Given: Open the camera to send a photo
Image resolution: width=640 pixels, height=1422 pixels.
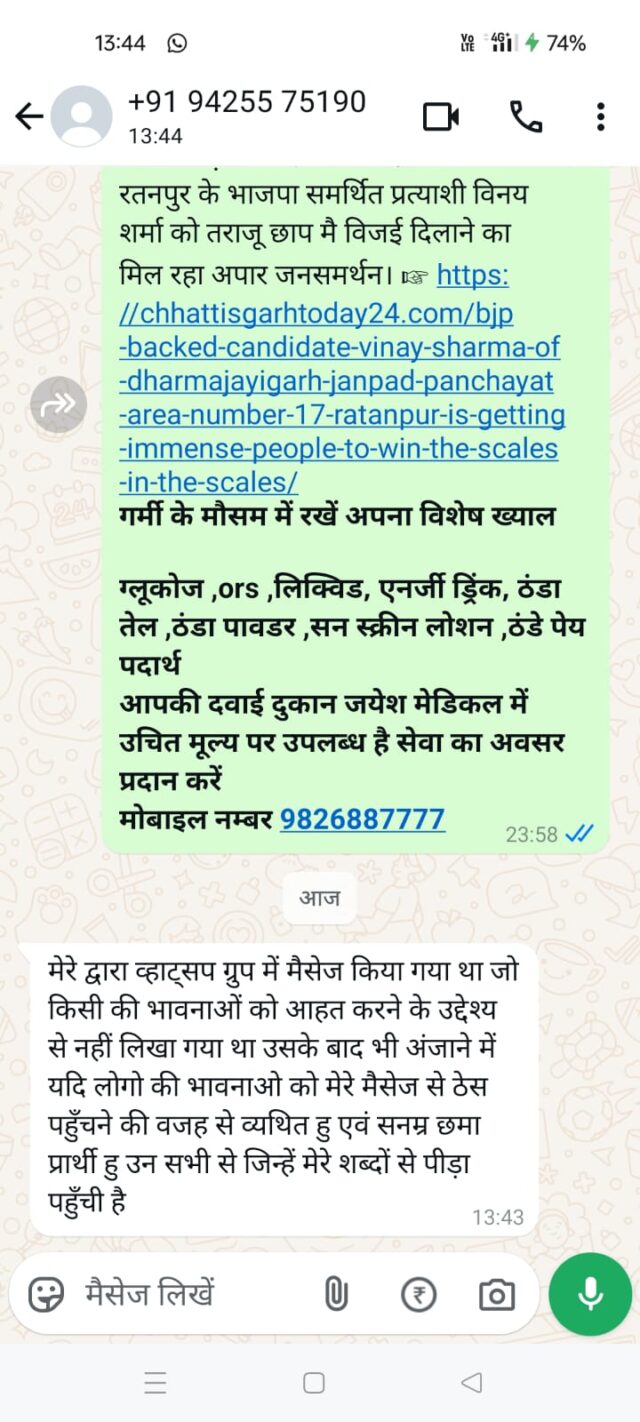Looking at the screenshot, I should click(x=496, y=1294).
